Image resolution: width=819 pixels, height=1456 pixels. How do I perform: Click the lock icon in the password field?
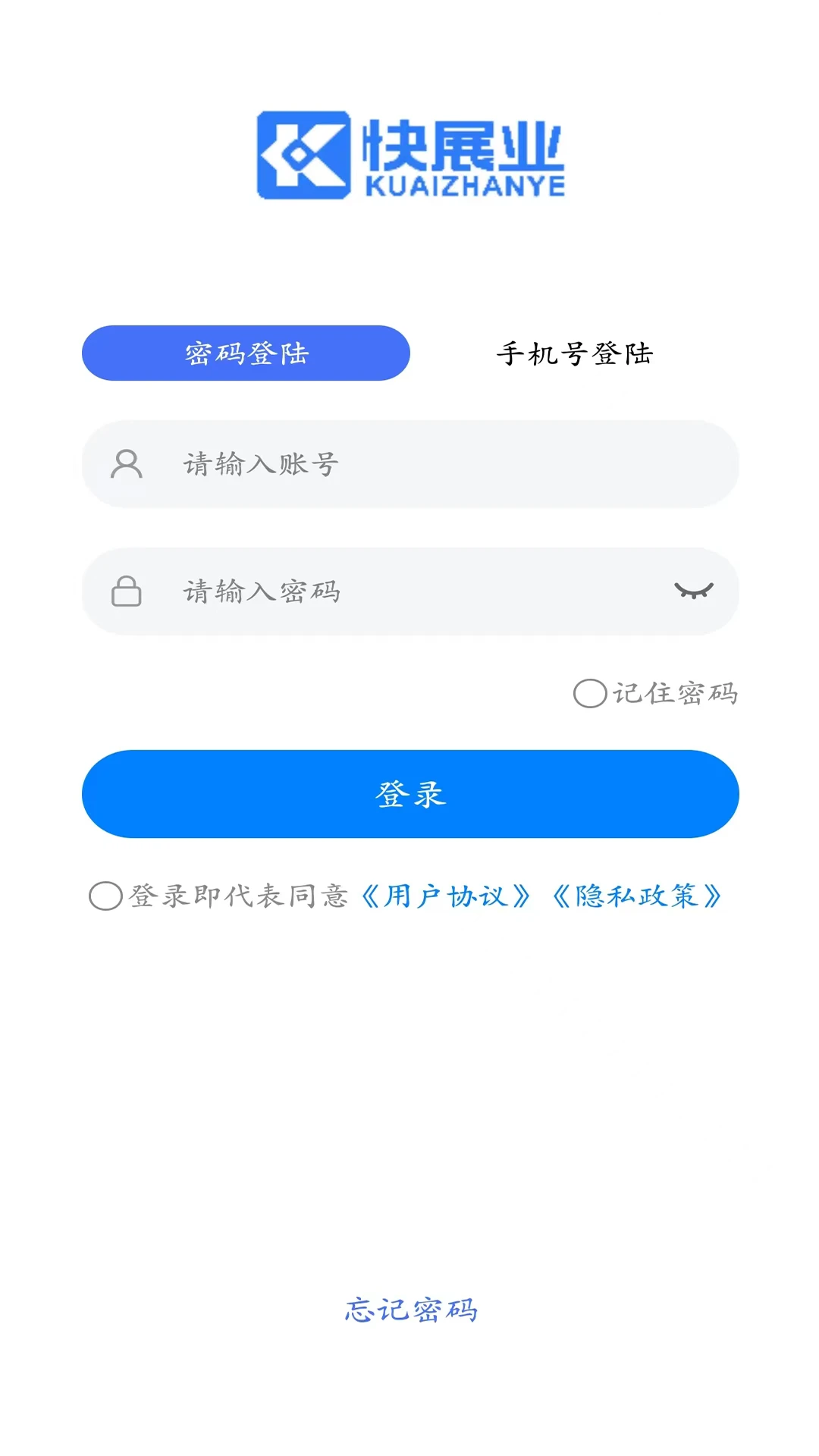[x=127, y=591]
